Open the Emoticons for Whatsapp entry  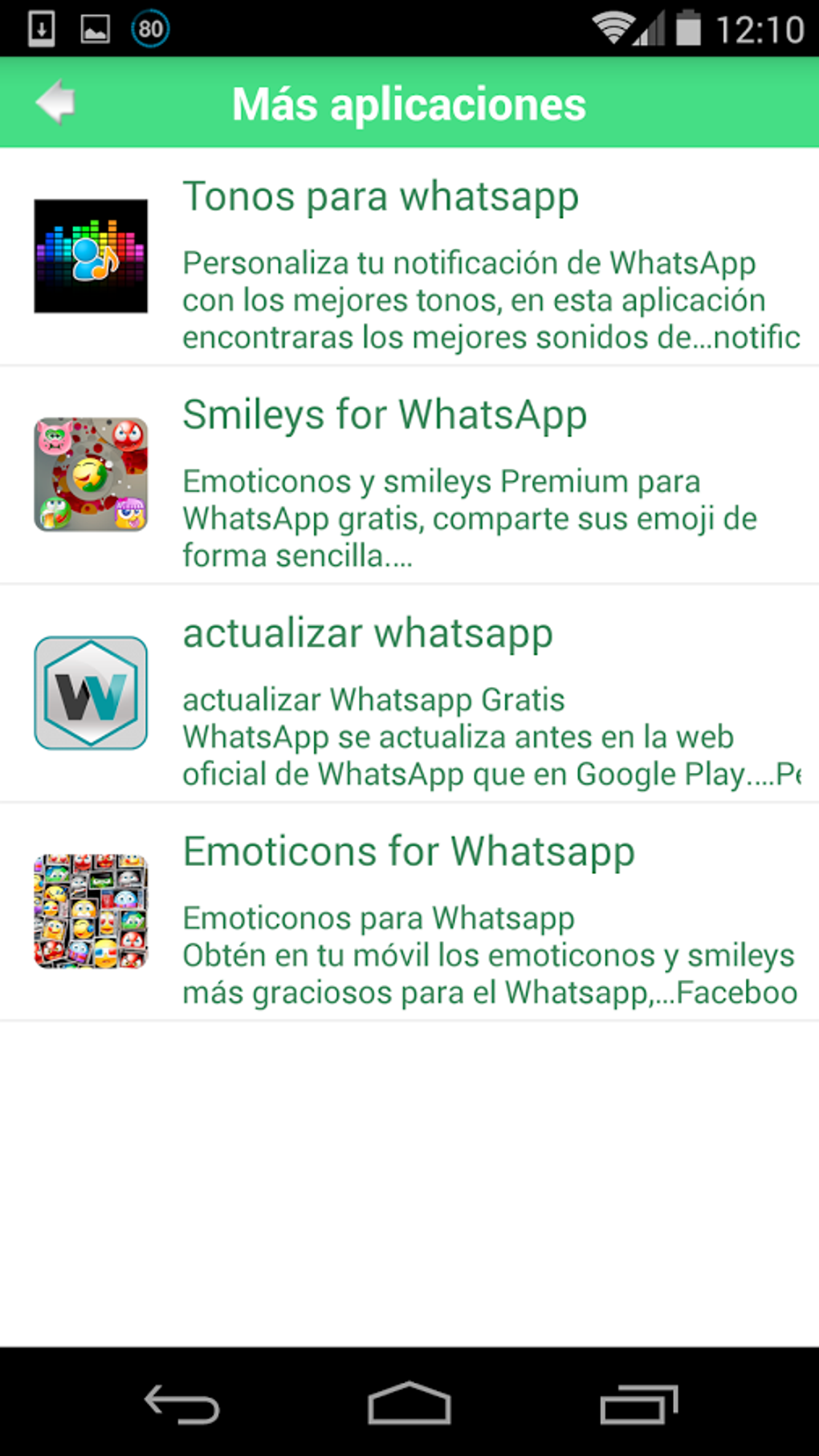[409, 912]
